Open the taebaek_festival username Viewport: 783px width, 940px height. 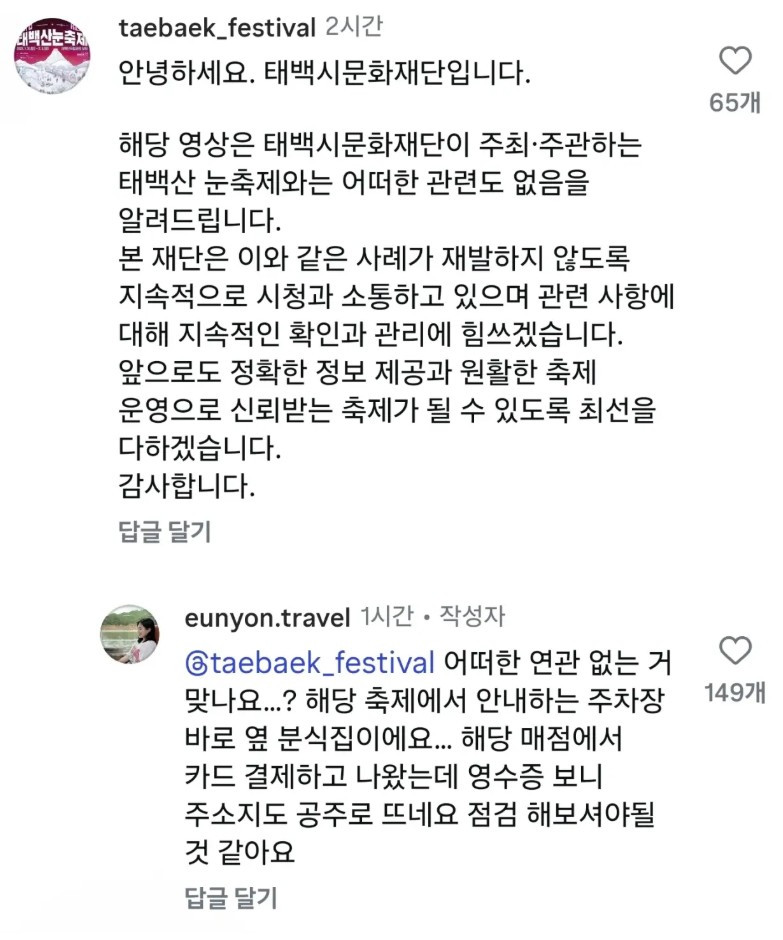(217, 26)
